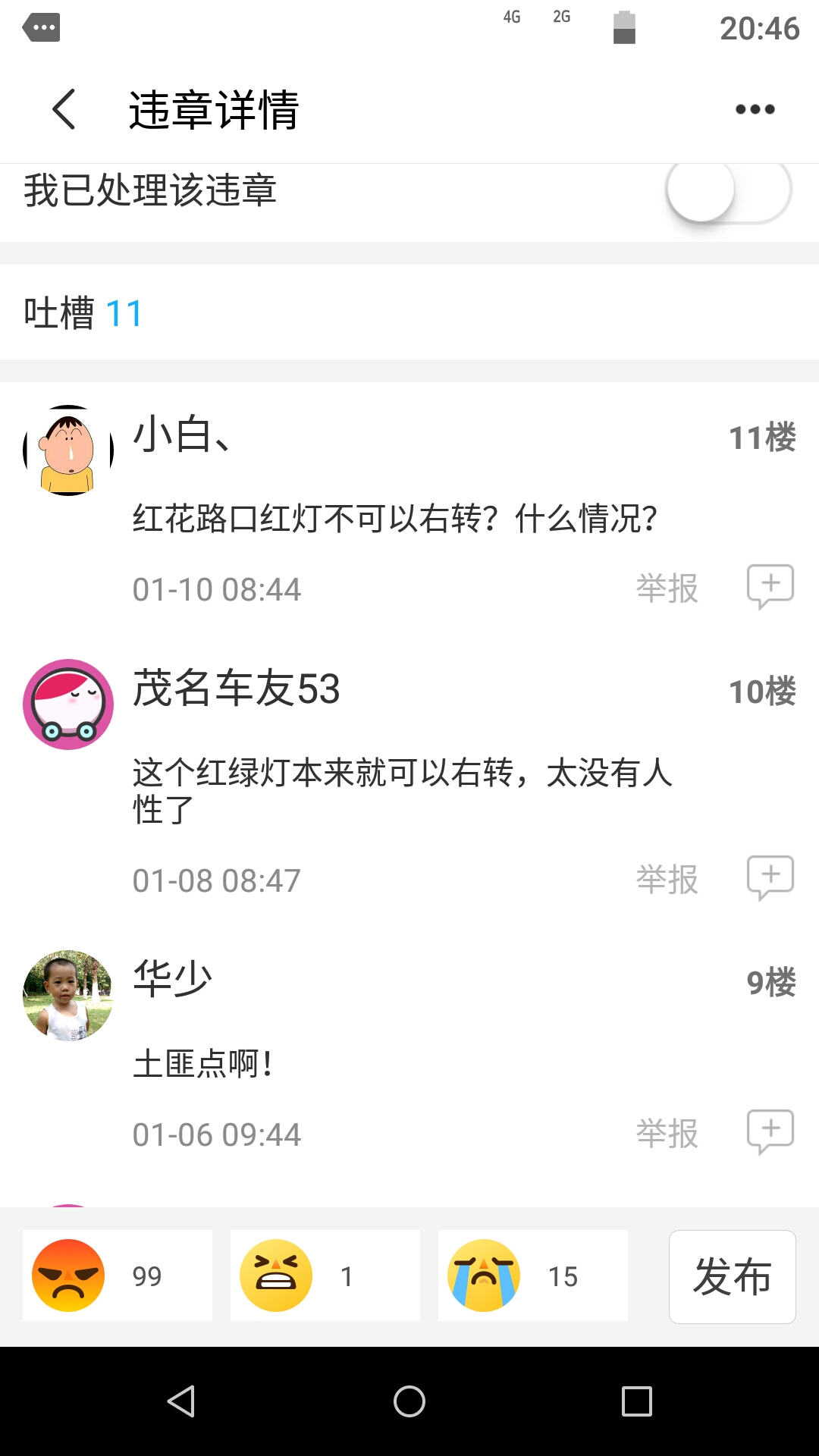Screen dimensions: 819x1456
Task: Reply to 茂名车友53's comment
Action: click(x=770, y=877)
